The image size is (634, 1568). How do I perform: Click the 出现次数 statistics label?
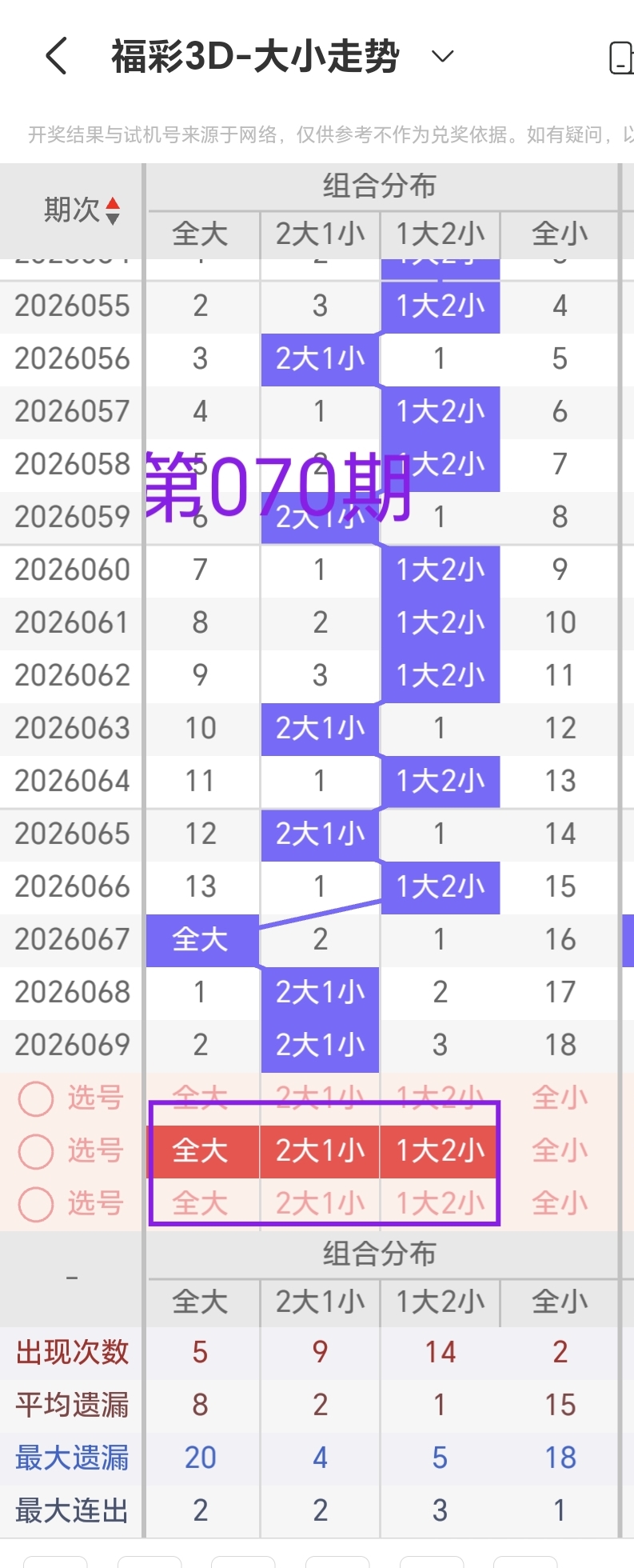(x=70, y=1352)
